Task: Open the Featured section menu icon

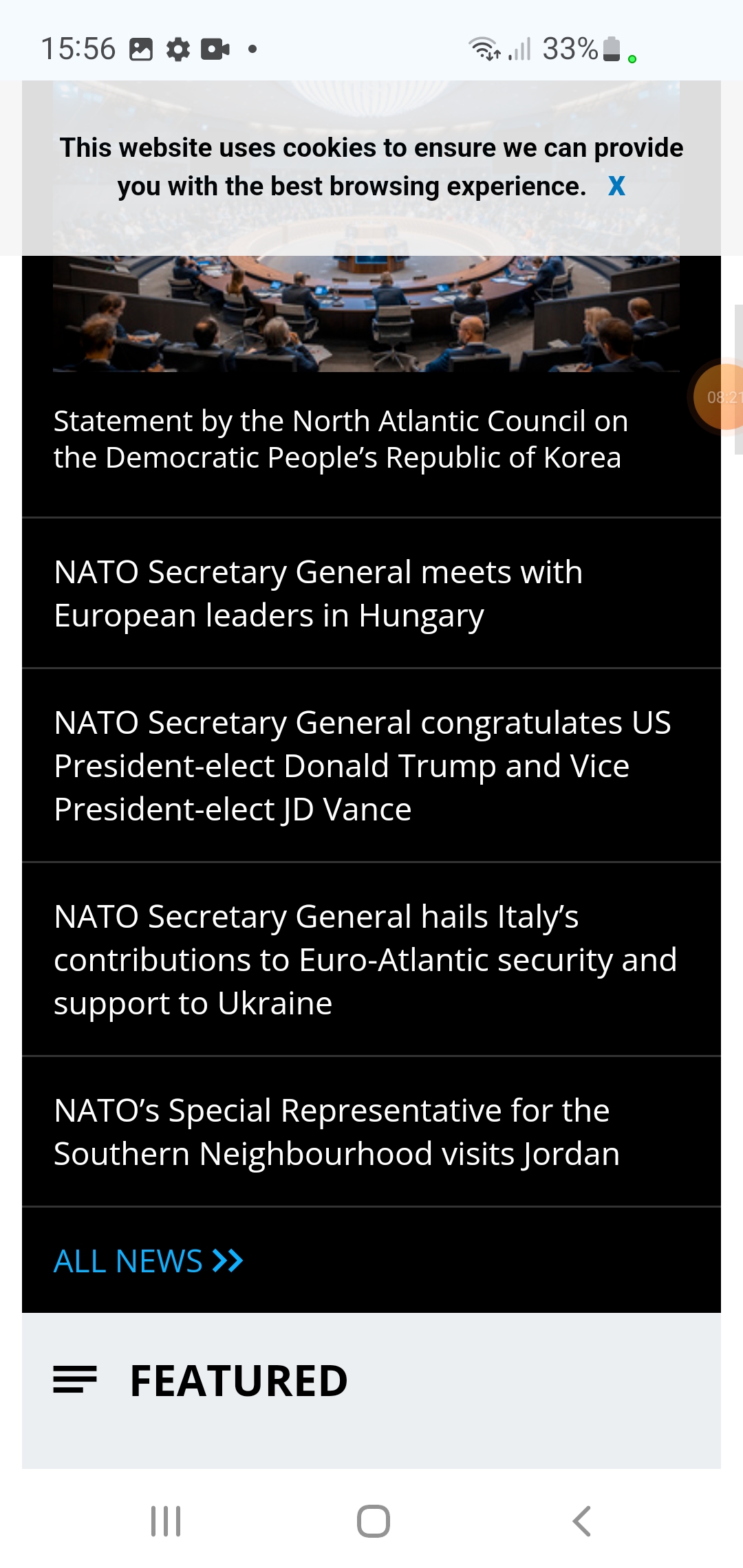Action: pos(75,1380)
